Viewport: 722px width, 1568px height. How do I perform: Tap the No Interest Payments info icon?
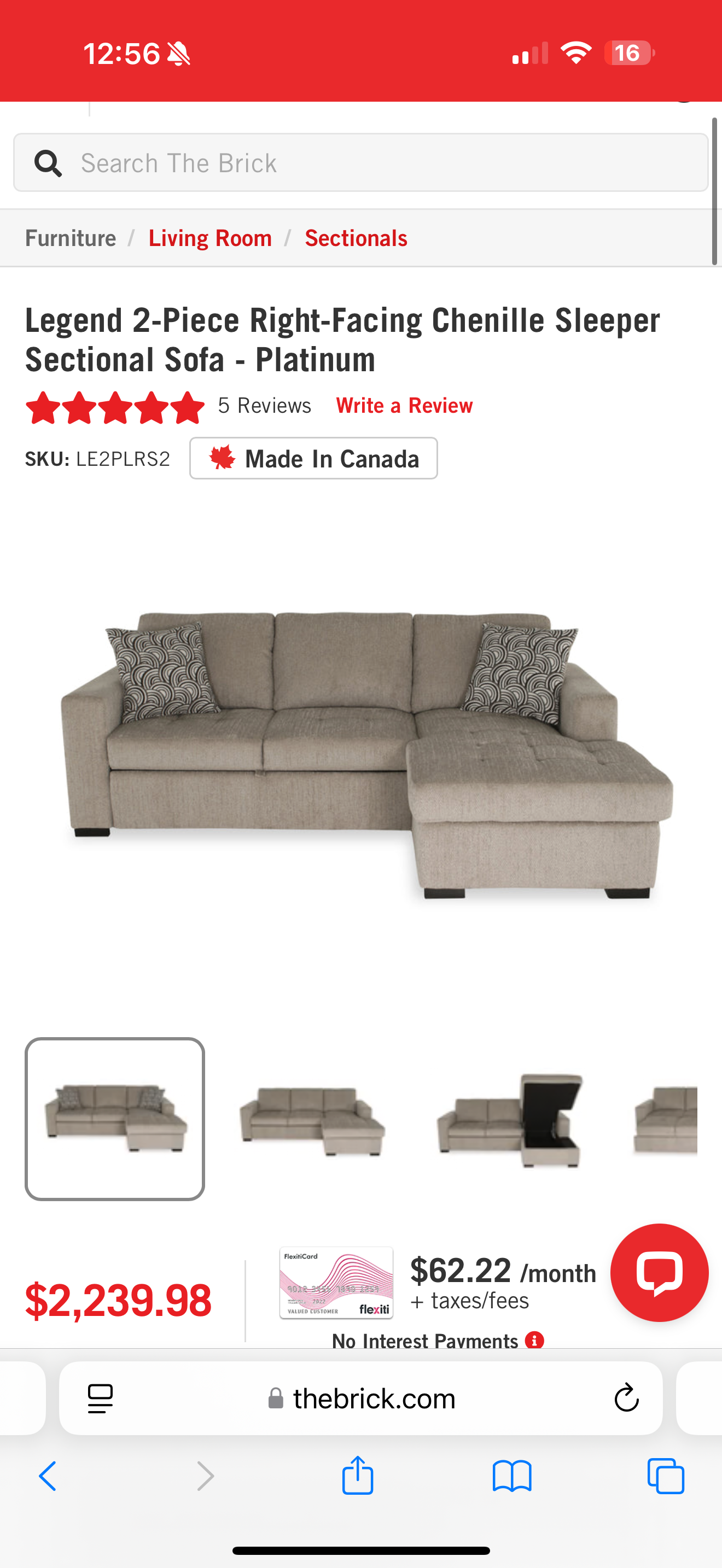coord(534,1339)
